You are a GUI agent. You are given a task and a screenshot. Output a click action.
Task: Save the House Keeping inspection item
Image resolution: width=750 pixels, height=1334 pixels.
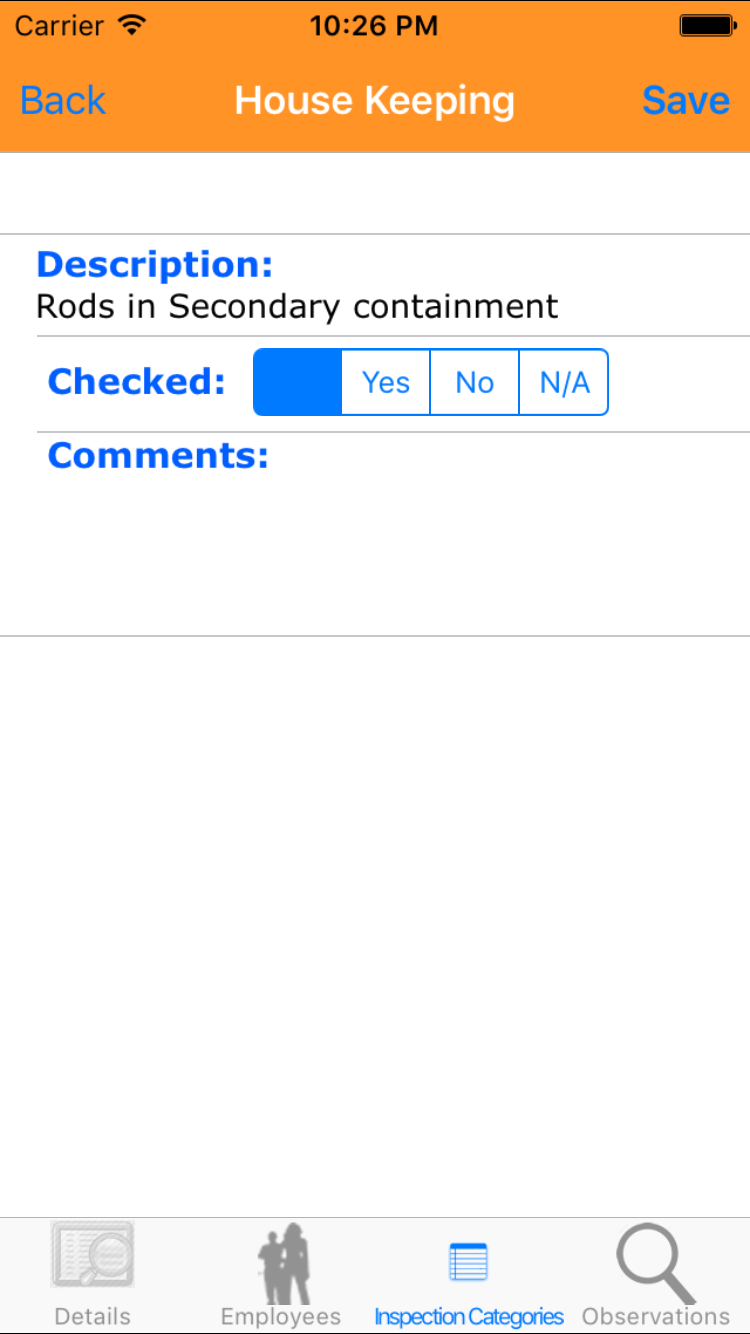[685, 101]
